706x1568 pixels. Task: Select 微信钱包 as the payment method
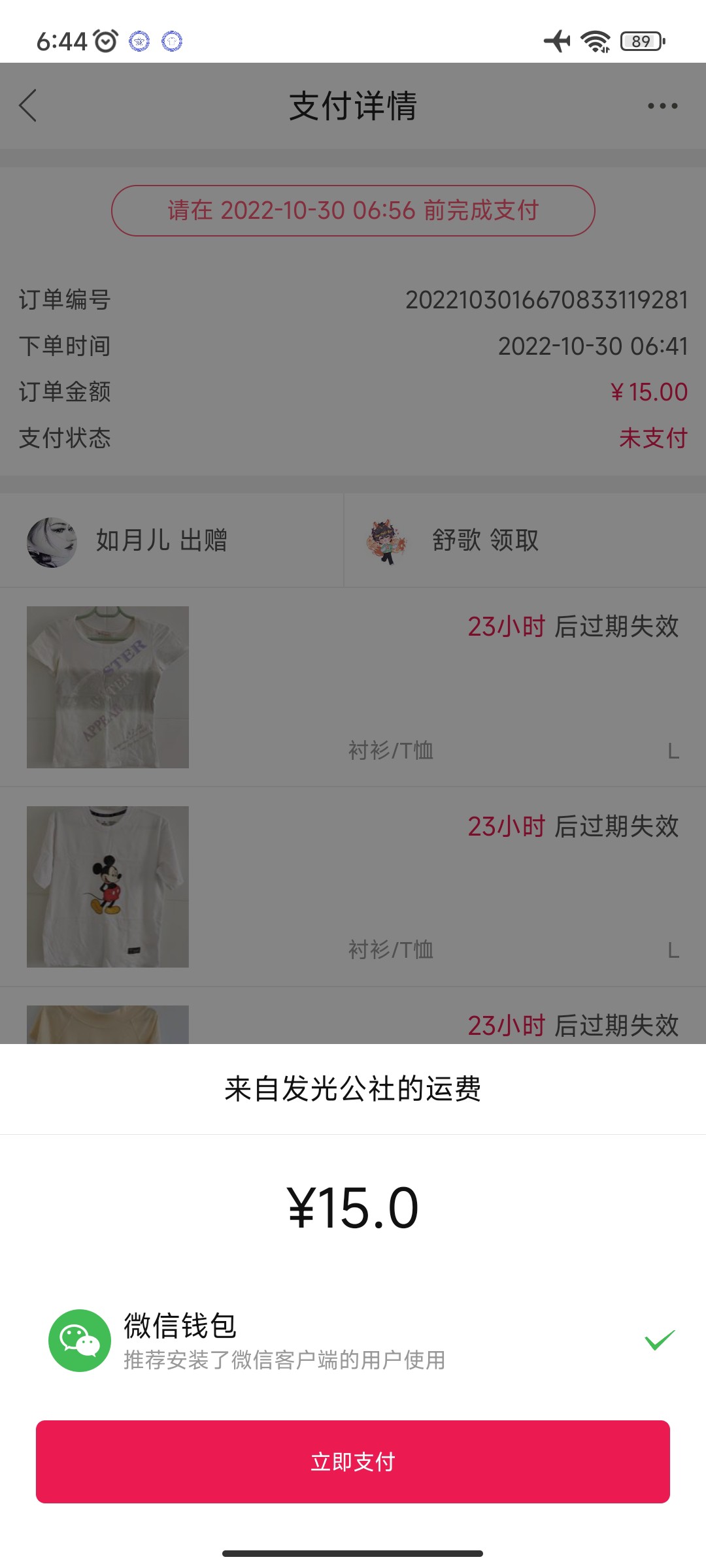(x=353, y=1341)
